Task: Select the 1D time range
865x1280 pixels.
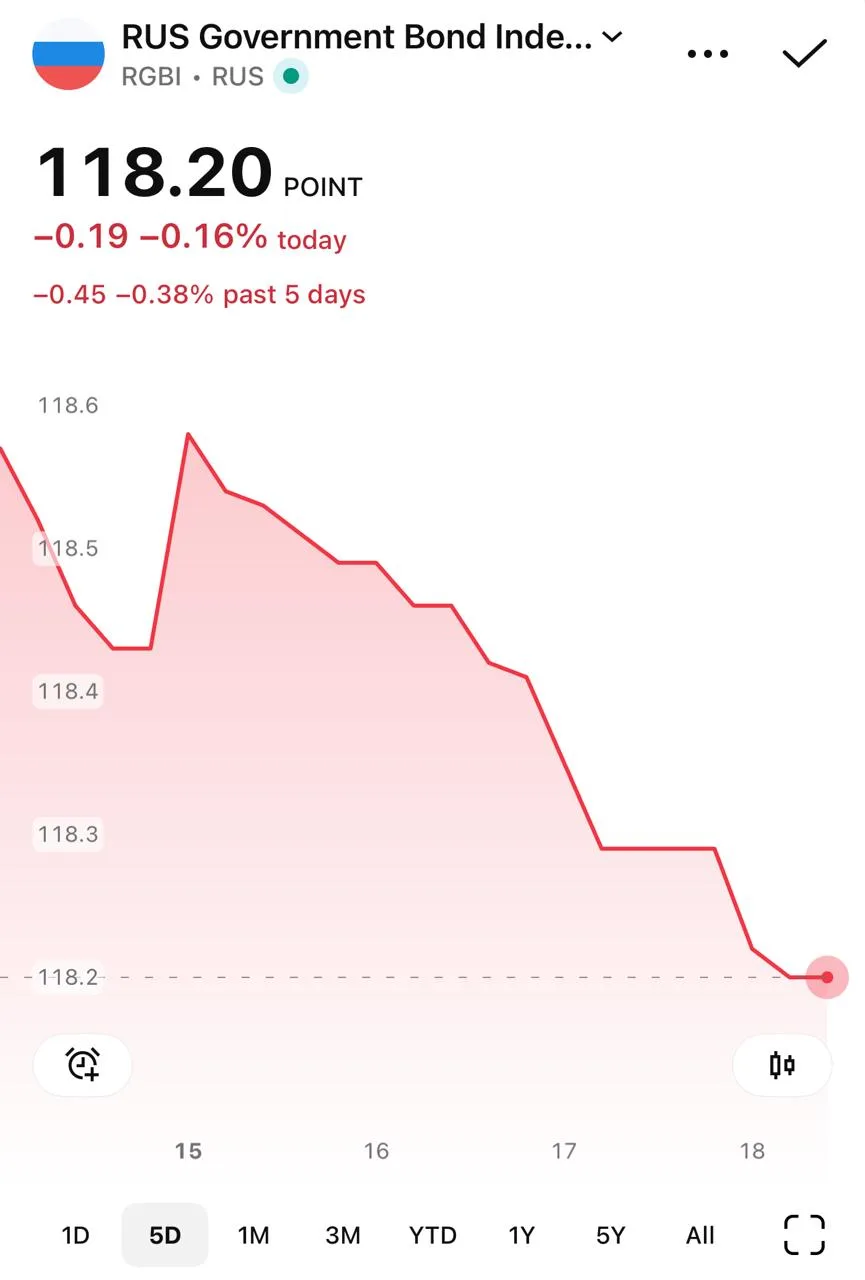Action: (76, 1235)
